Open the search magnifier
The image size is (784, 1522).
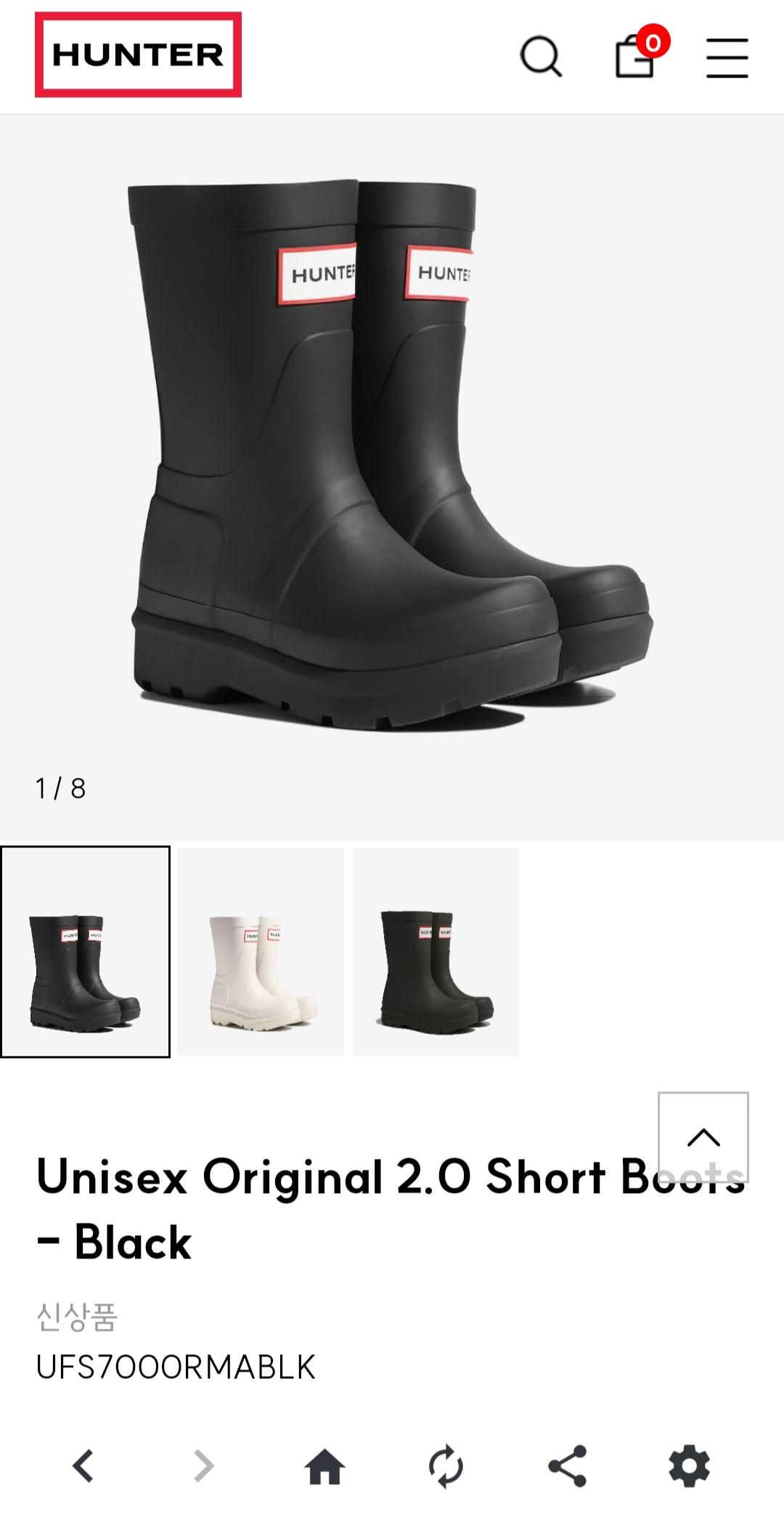point(541,57)
